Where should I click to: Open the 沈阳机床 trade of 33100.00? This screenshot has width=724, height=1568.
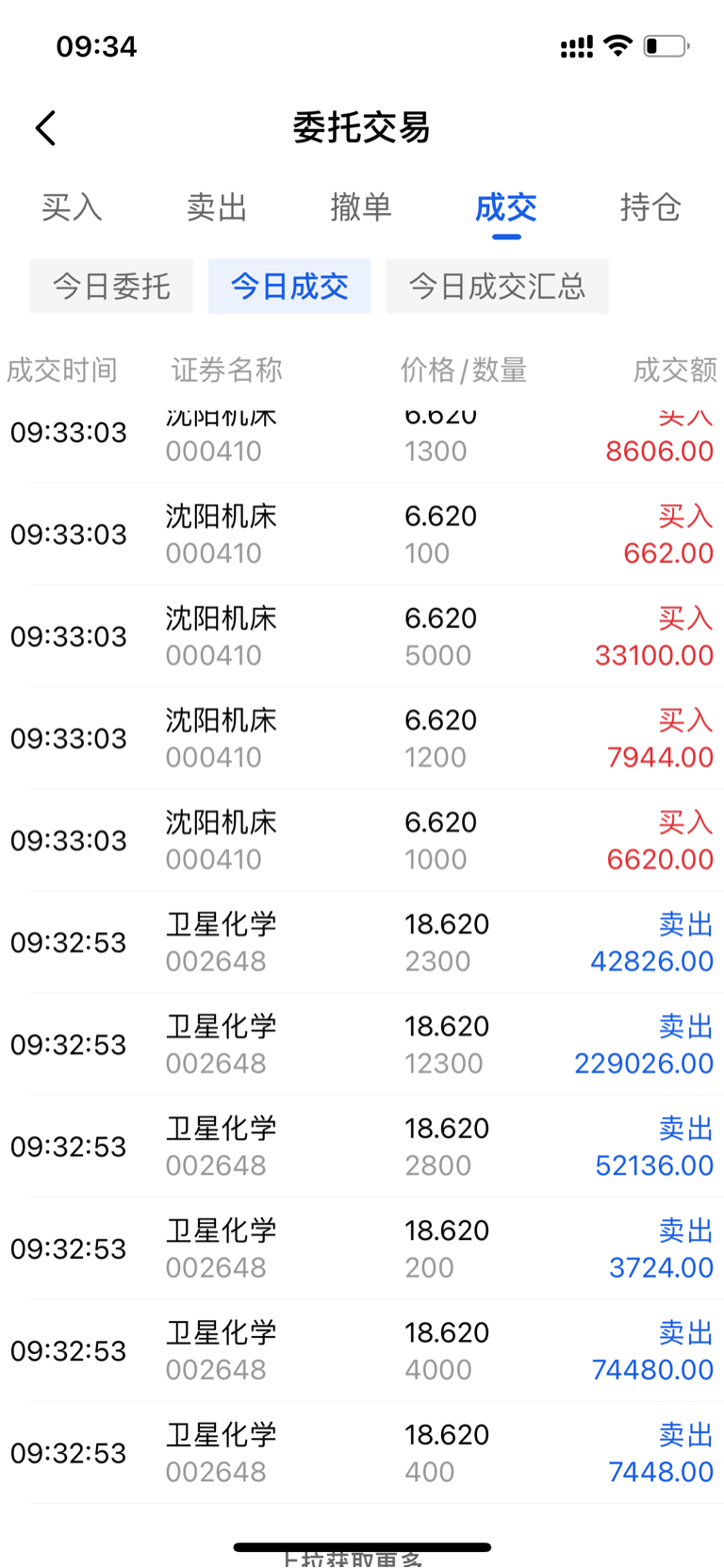(362, 636)
